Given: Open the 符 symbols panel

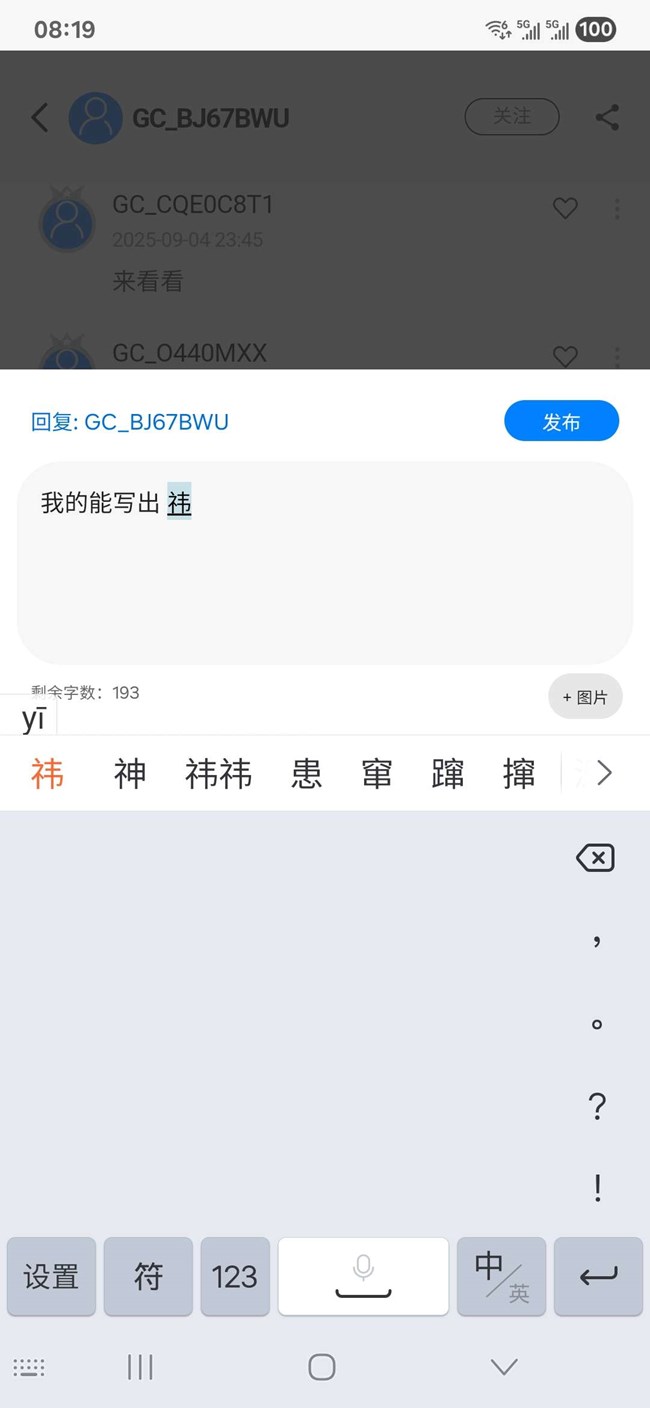Looking at the screenshot, I should pyautogui.click(x=148, y=1276).
